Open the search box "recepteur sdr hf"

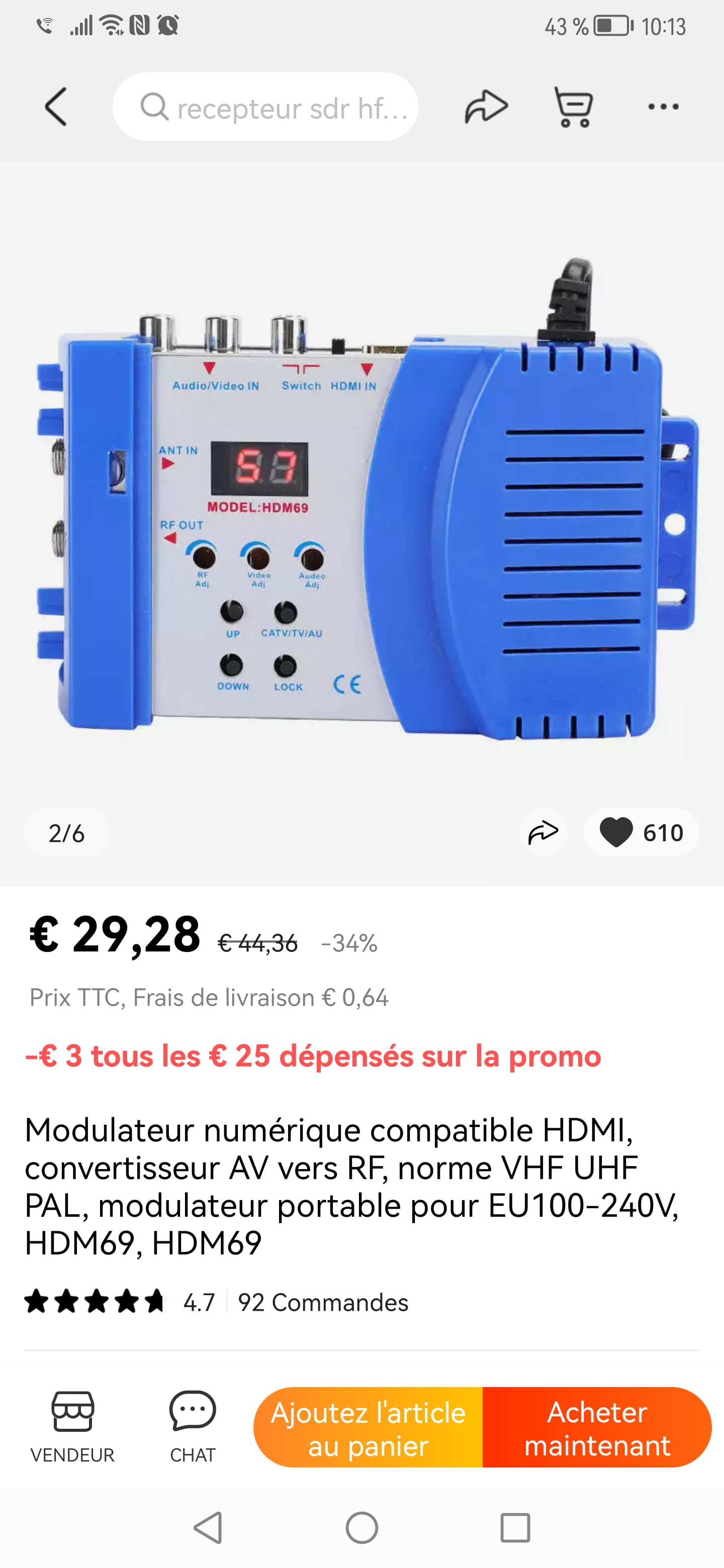tap(265, 107)
